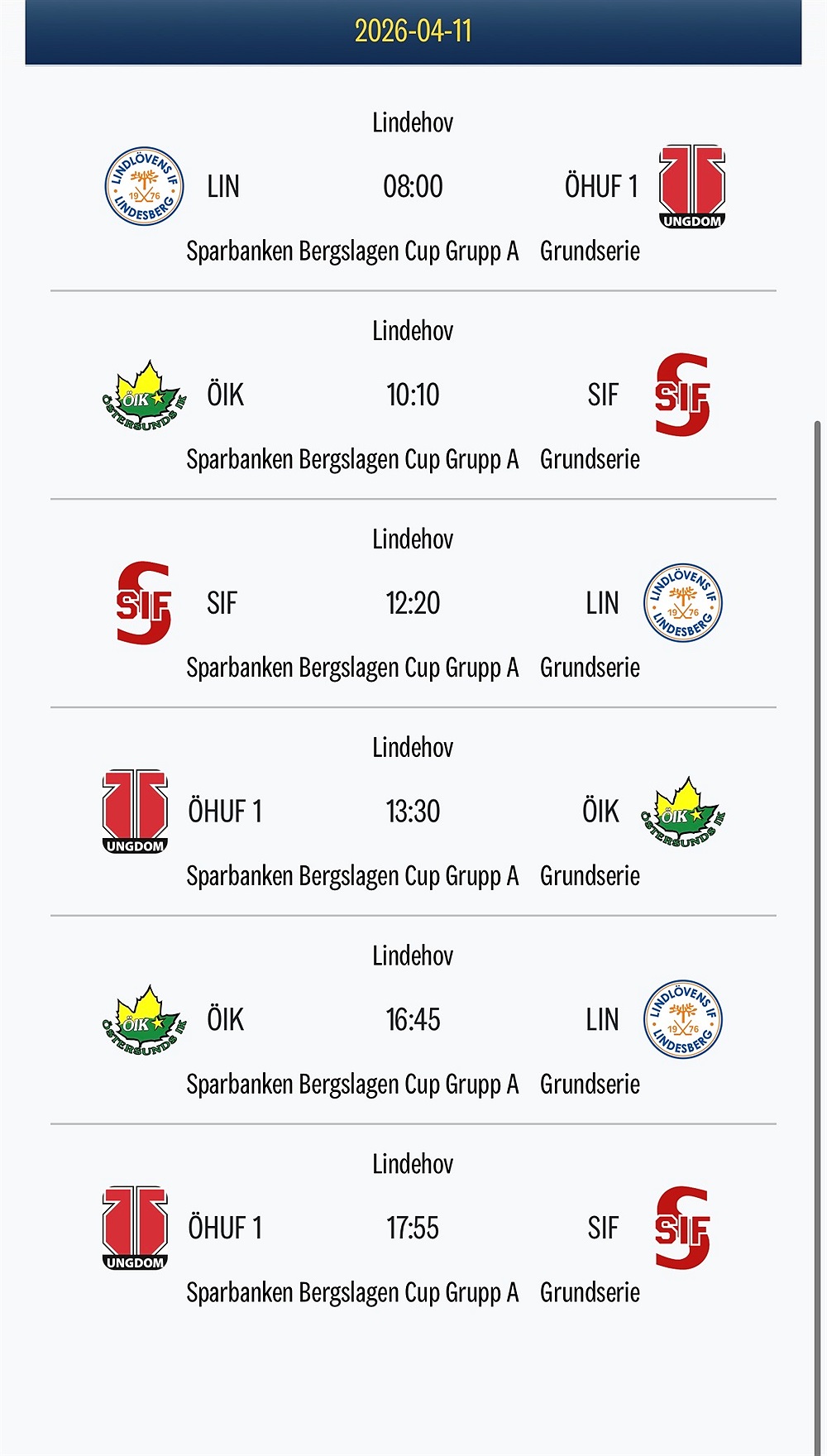Open the 10:10 match ÖIK vs SIF

[x=413, y=395]
